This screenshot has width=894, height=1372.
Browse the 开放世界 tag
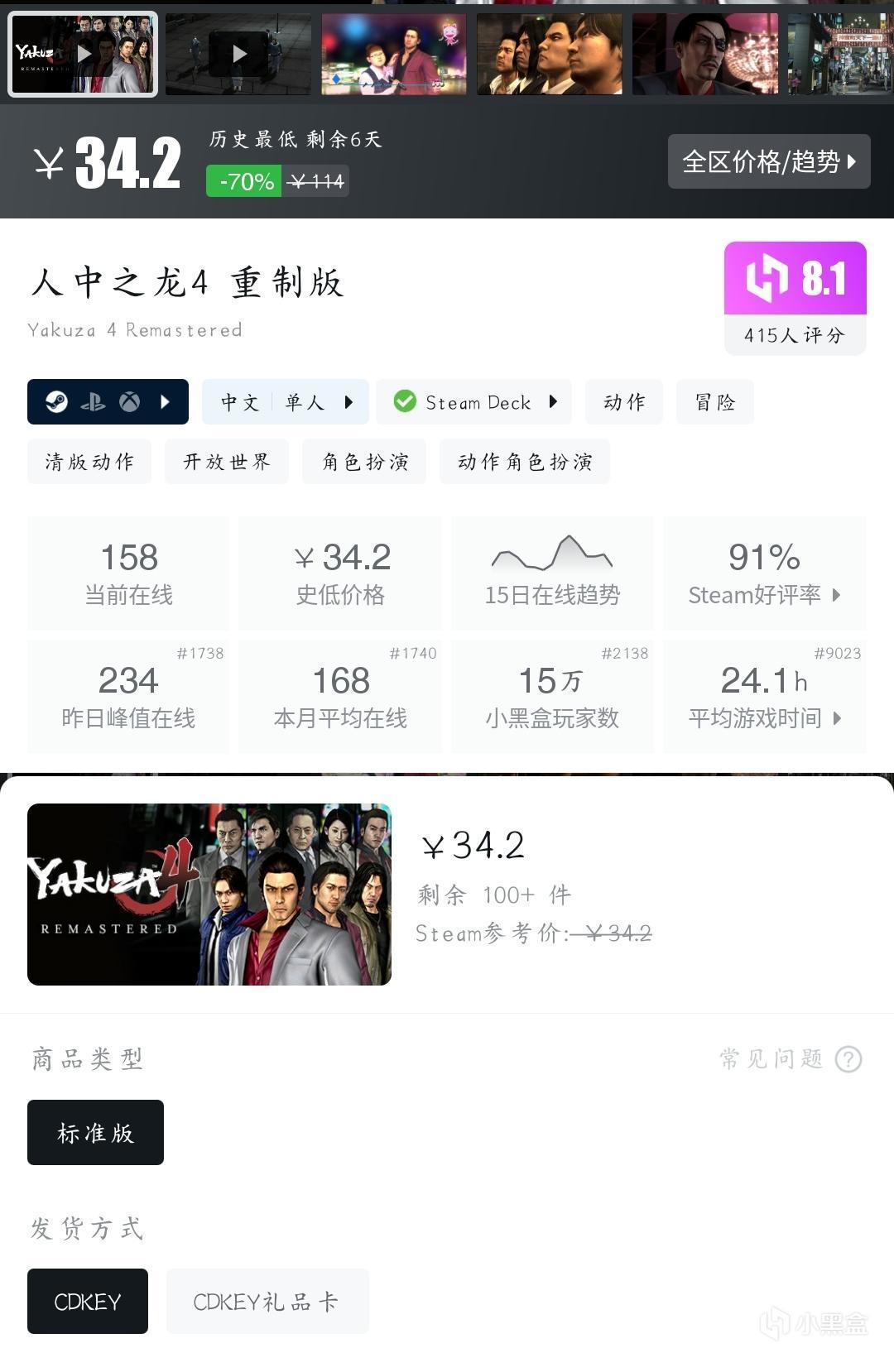[227, 462]
